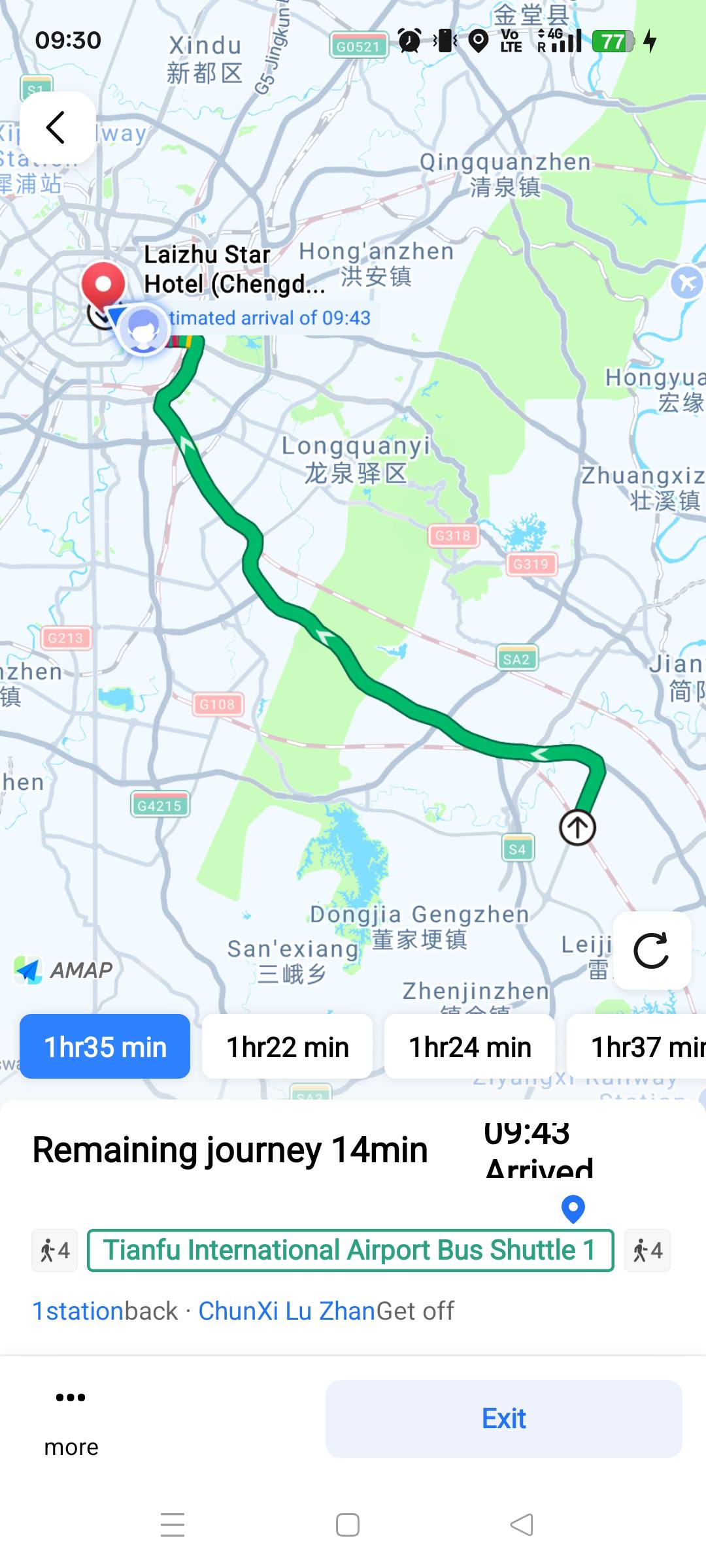706x1568 pixels.
Task: Go to the system home screen
Action: pos(348,1525)
